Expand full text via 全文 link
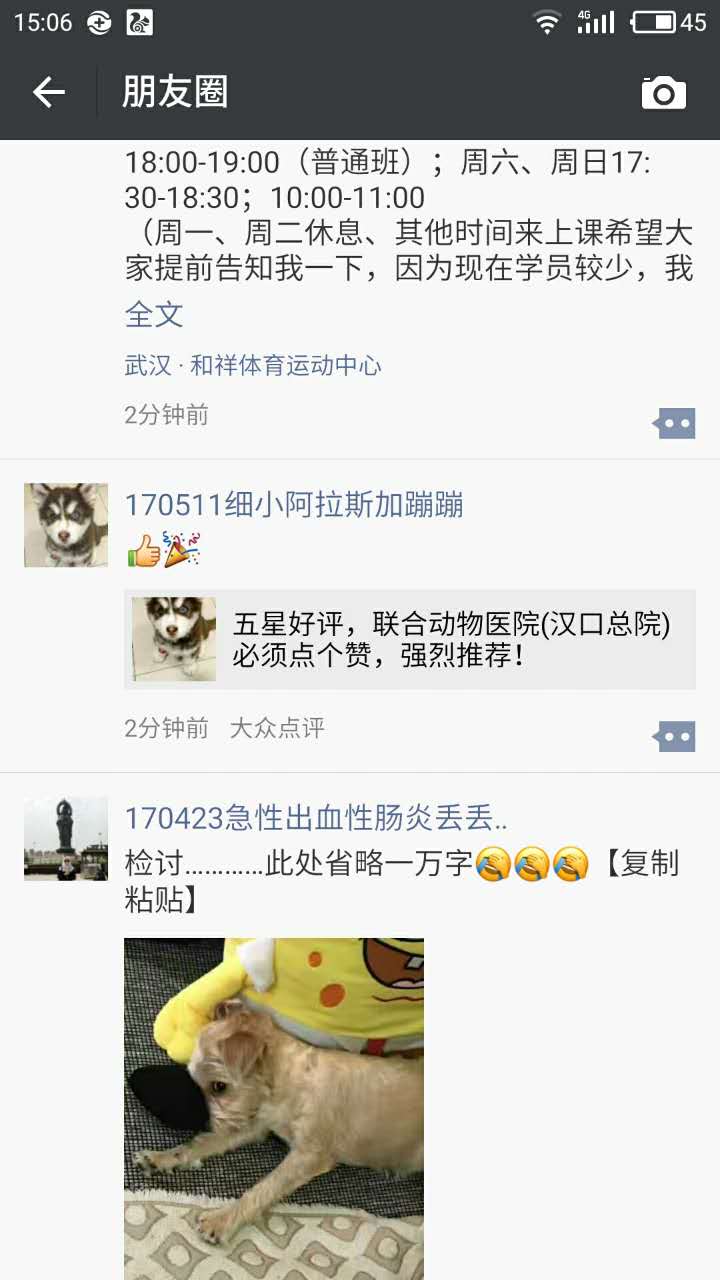This screenshot has height=1280, width=720. pyautogui.click(x=154, y=314)
